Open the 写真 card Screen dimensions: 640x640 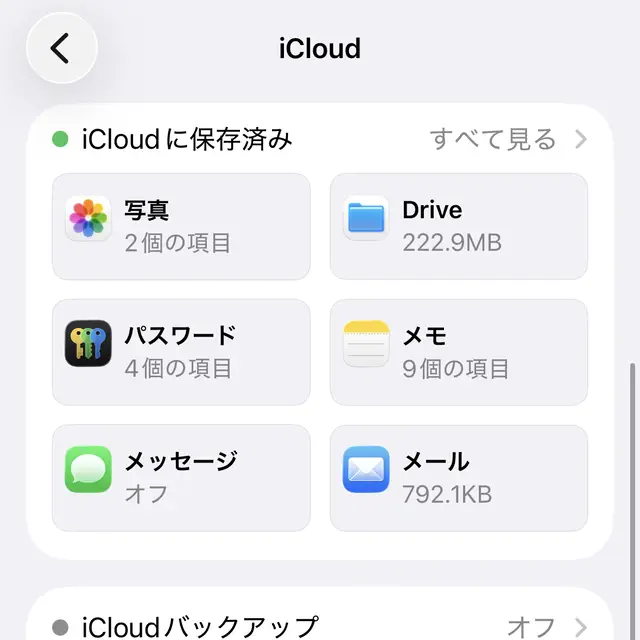tap(181, 226)
